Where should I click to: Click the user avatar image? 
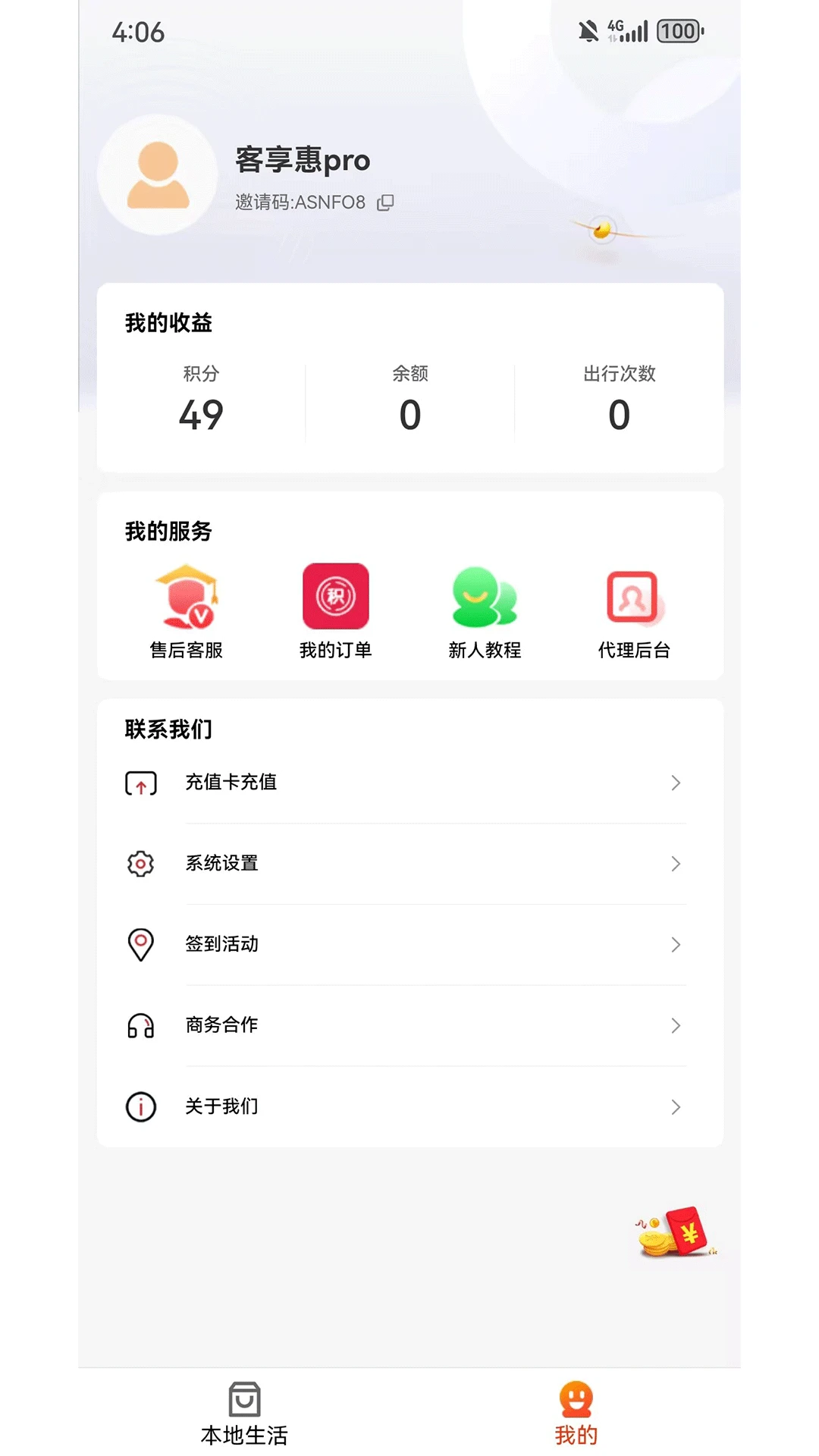tap(155, 176)
